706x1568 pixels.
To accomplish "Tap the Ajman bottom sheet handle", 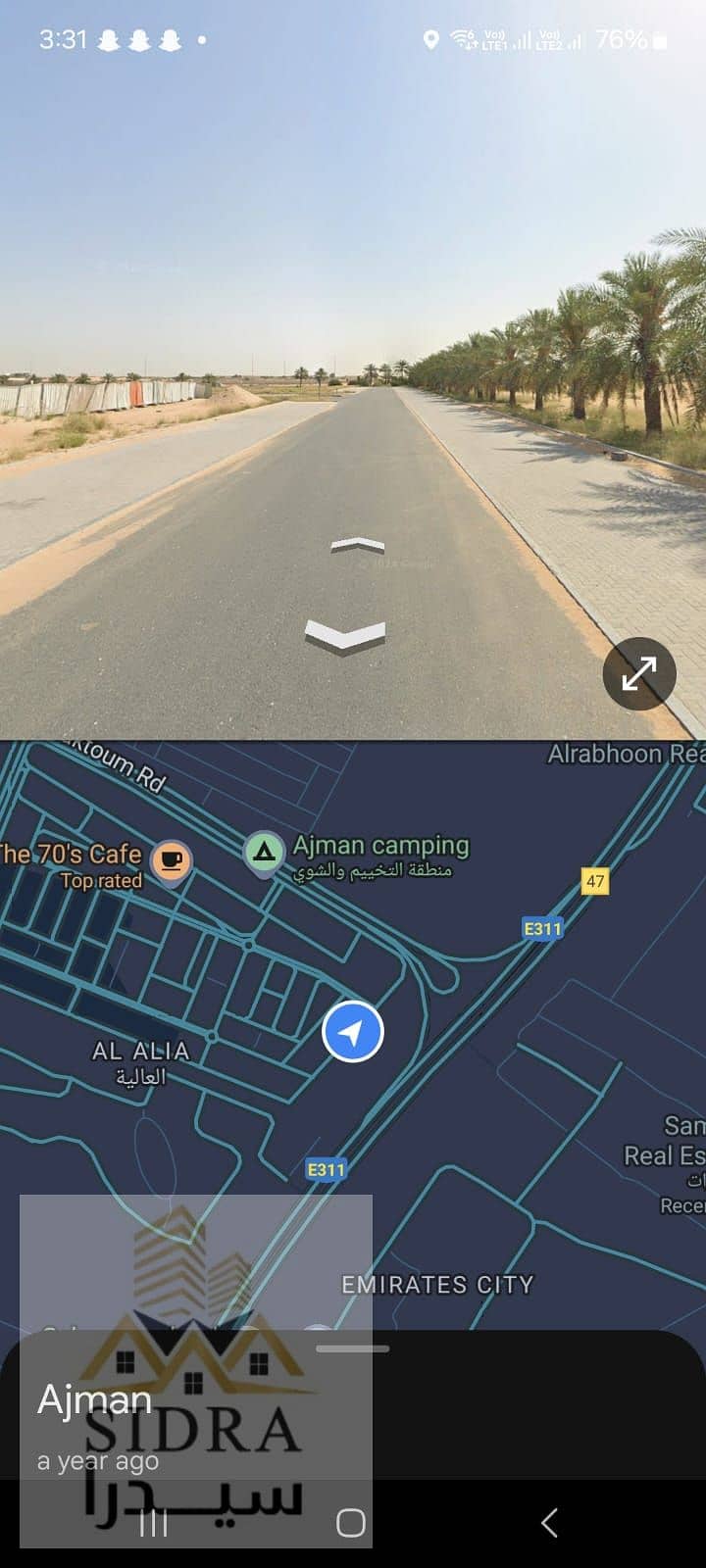I will pyautogui.click(x=352, y=1348).
